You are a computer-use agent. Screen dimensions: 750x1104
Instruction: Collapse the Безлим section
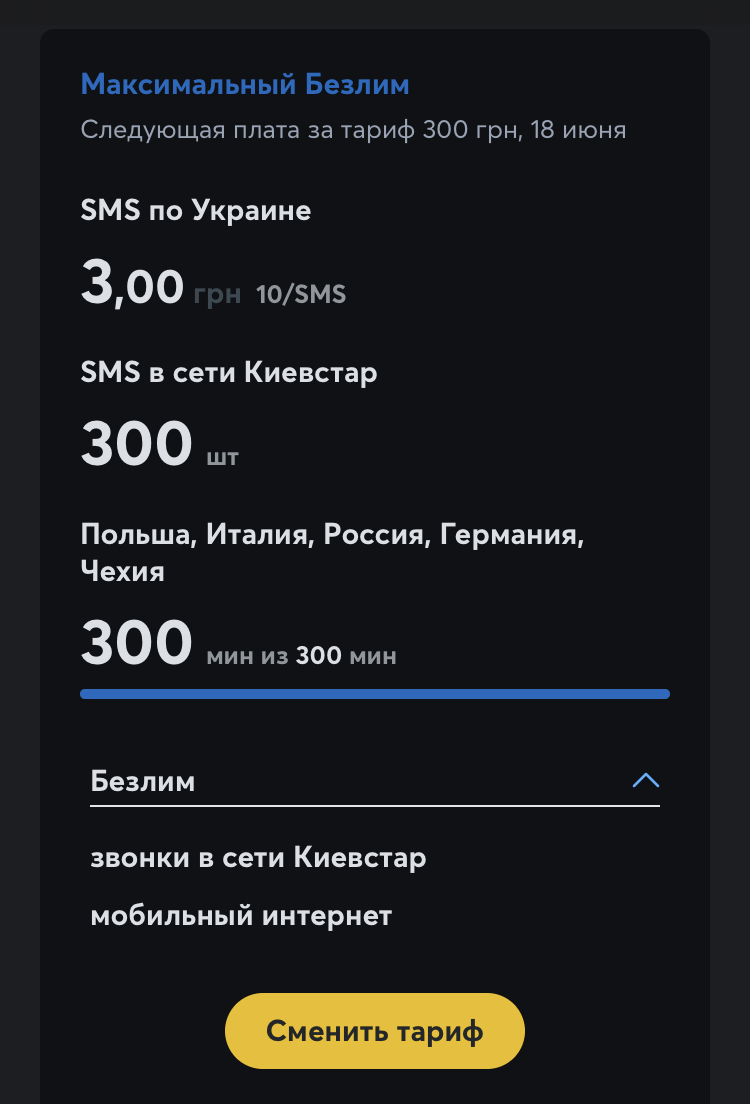coord(645,781)
